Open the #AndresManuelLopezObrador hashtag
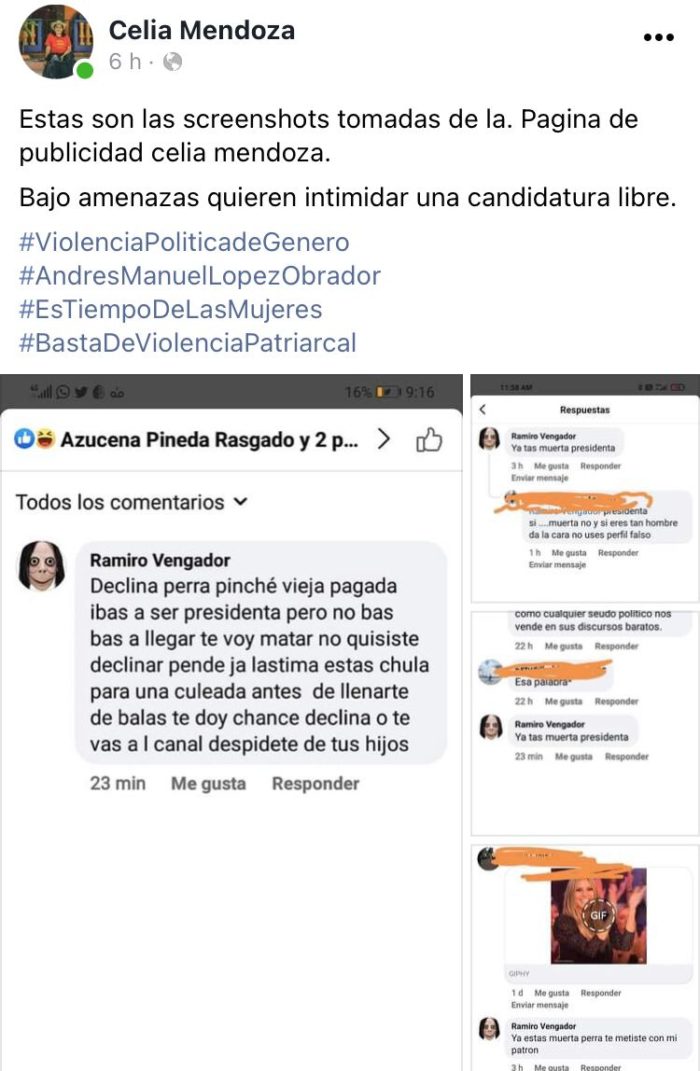The width and height of the screenshot is (700, 1071). [199, 275]
